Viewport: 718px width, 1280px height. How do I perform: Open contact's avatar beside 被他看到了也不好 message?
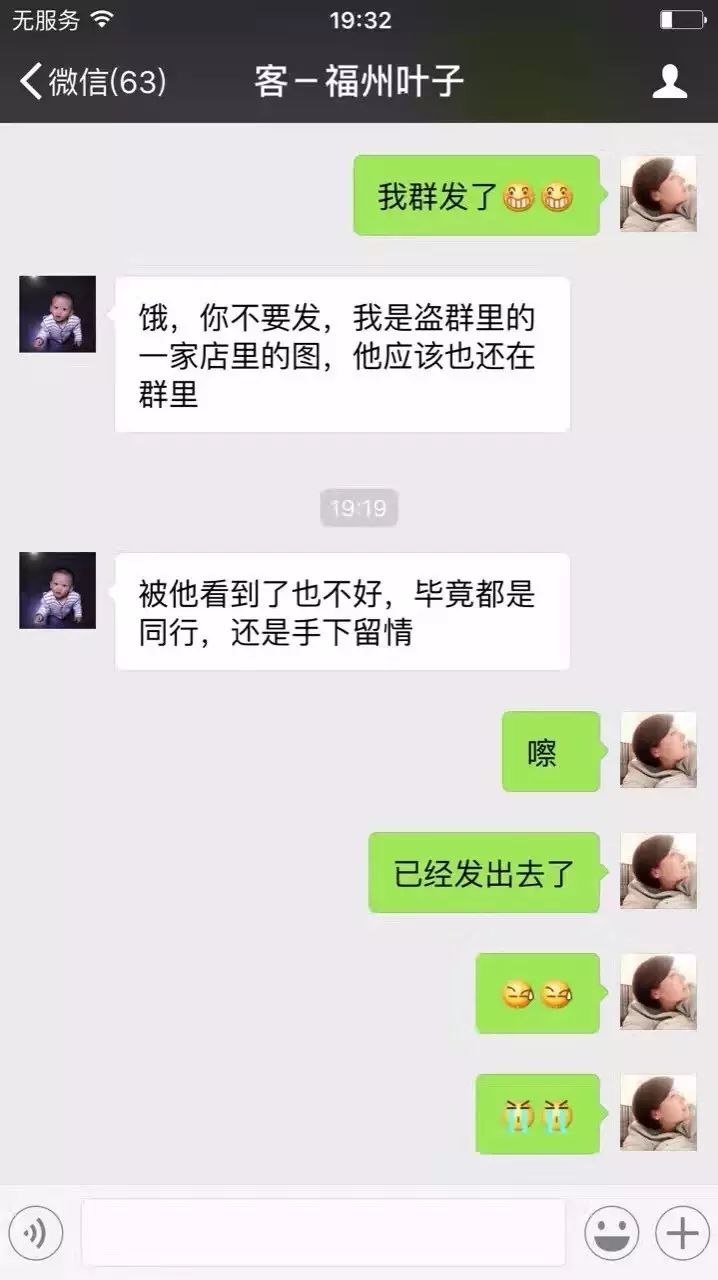coord(58,590)
